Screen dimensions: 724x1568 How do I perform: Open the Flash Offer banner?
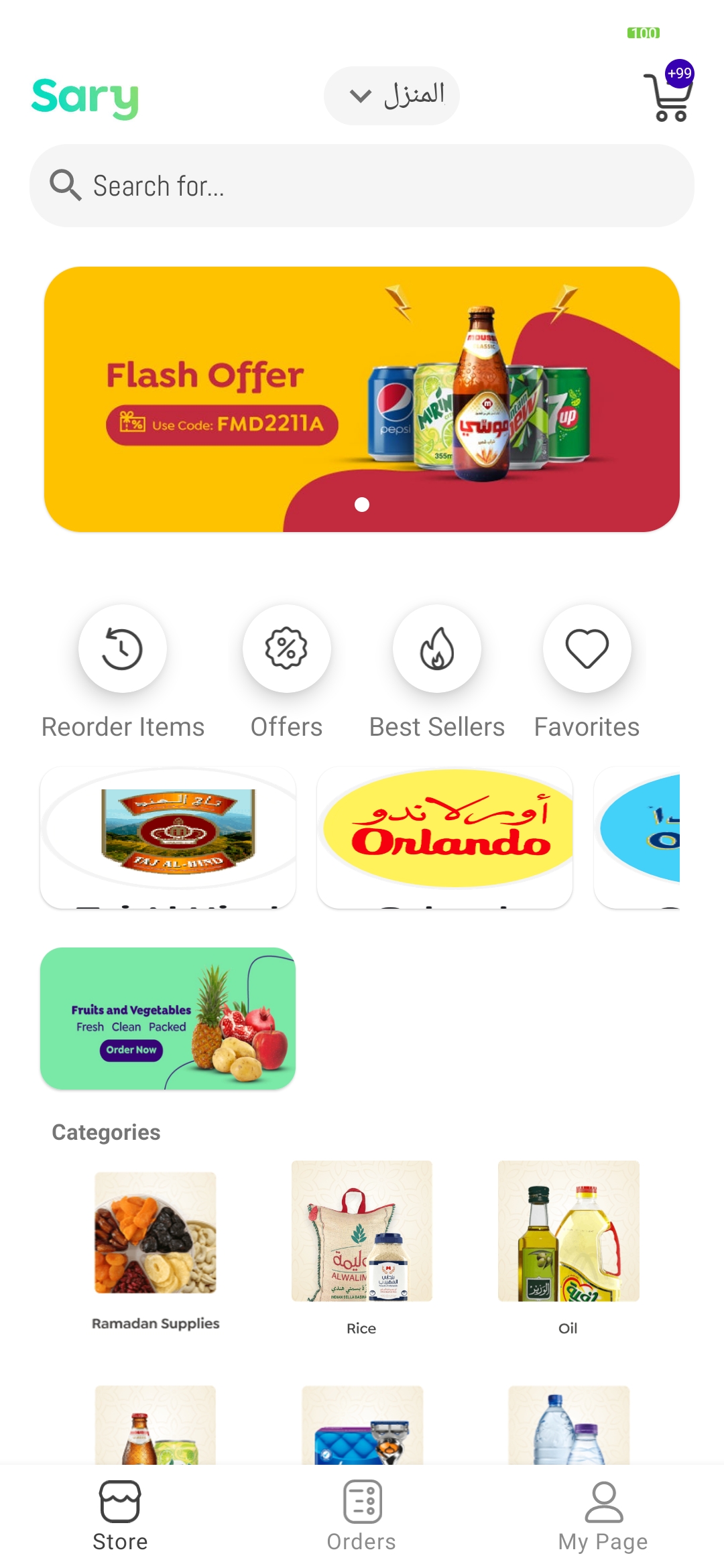point(362,399)
